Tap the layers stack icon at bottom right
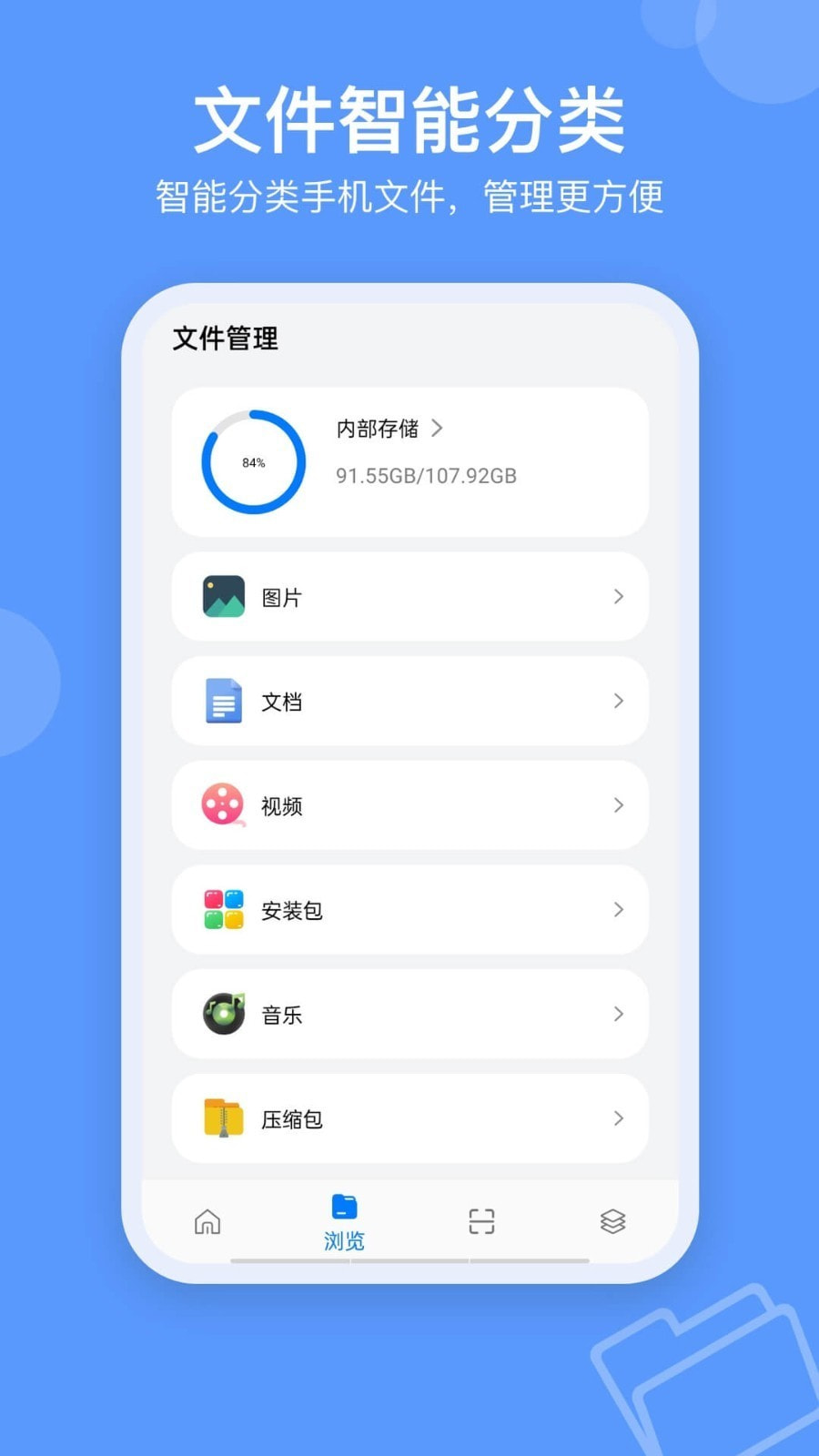Image resolution: width=819 pixels, height=1456 pixels. pyautogui.click(x=613, y=1221)
